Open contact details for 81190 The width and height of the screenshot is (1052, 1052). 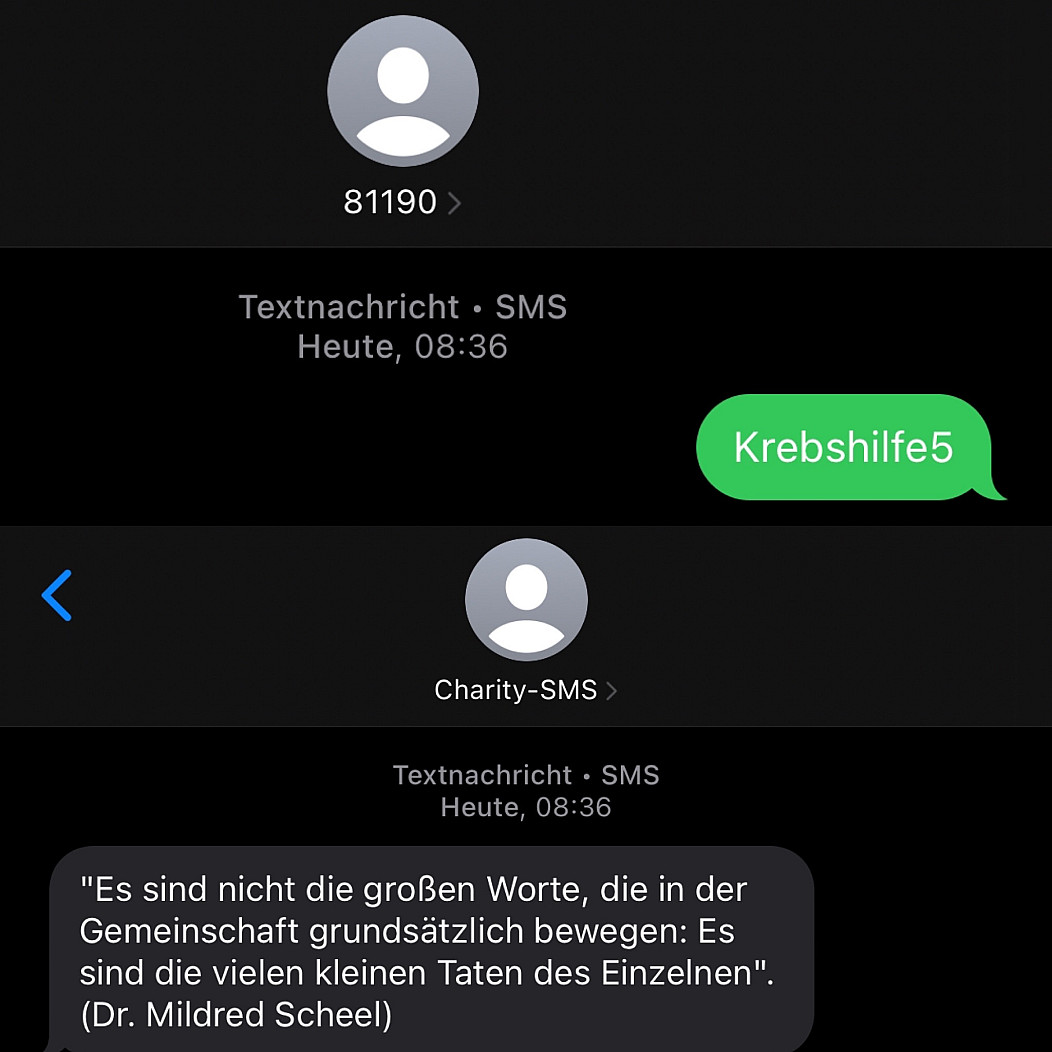coord(402,203)
